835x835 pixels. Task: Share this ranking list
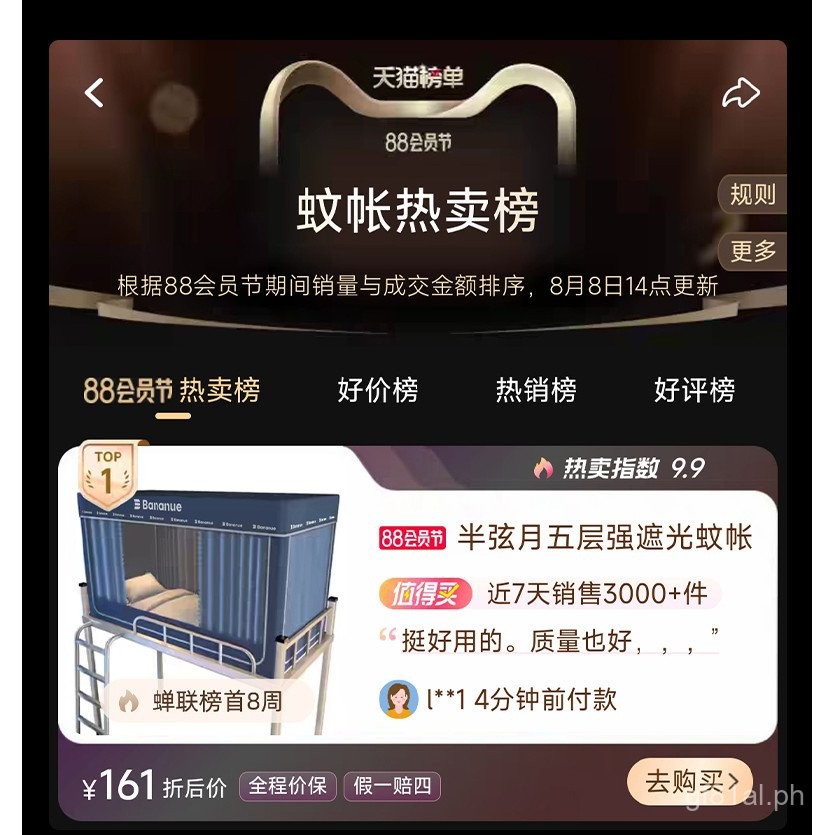pos(741,93)
